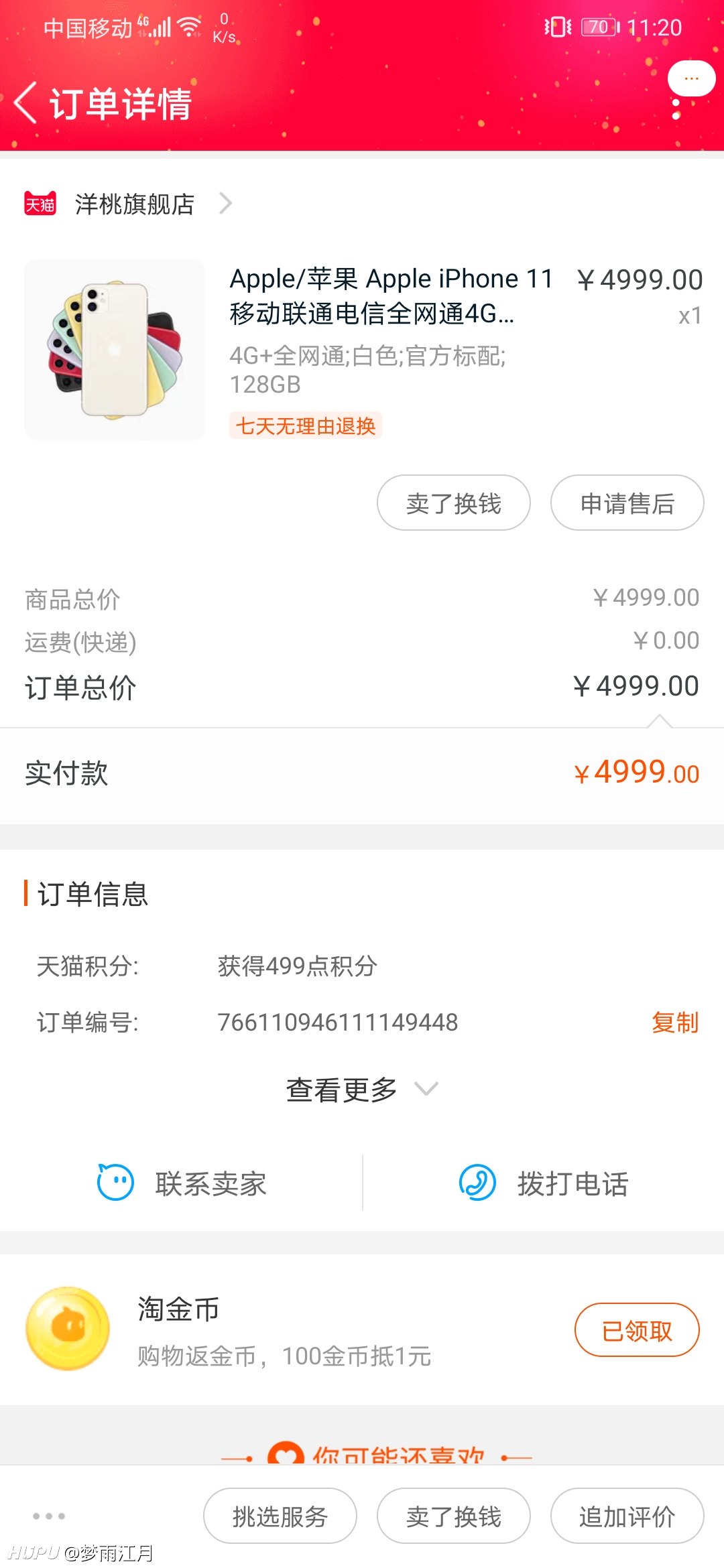This screenshot has width=724, height=1568.
Task: Tap 挑选服务 in the bottom bar
Action: (x=280, y=1516)
